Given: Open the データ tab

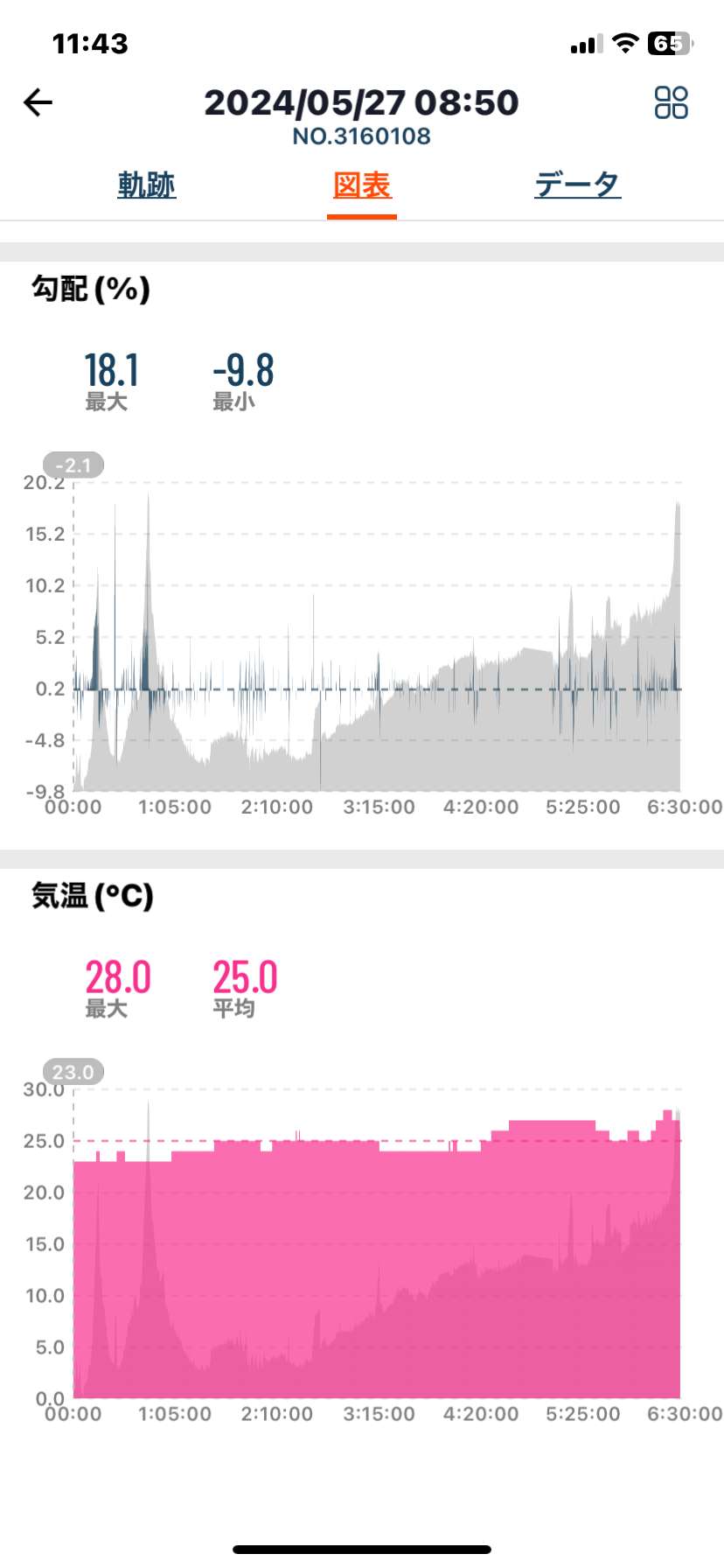Looking at the screenshot, I should 577,185.
